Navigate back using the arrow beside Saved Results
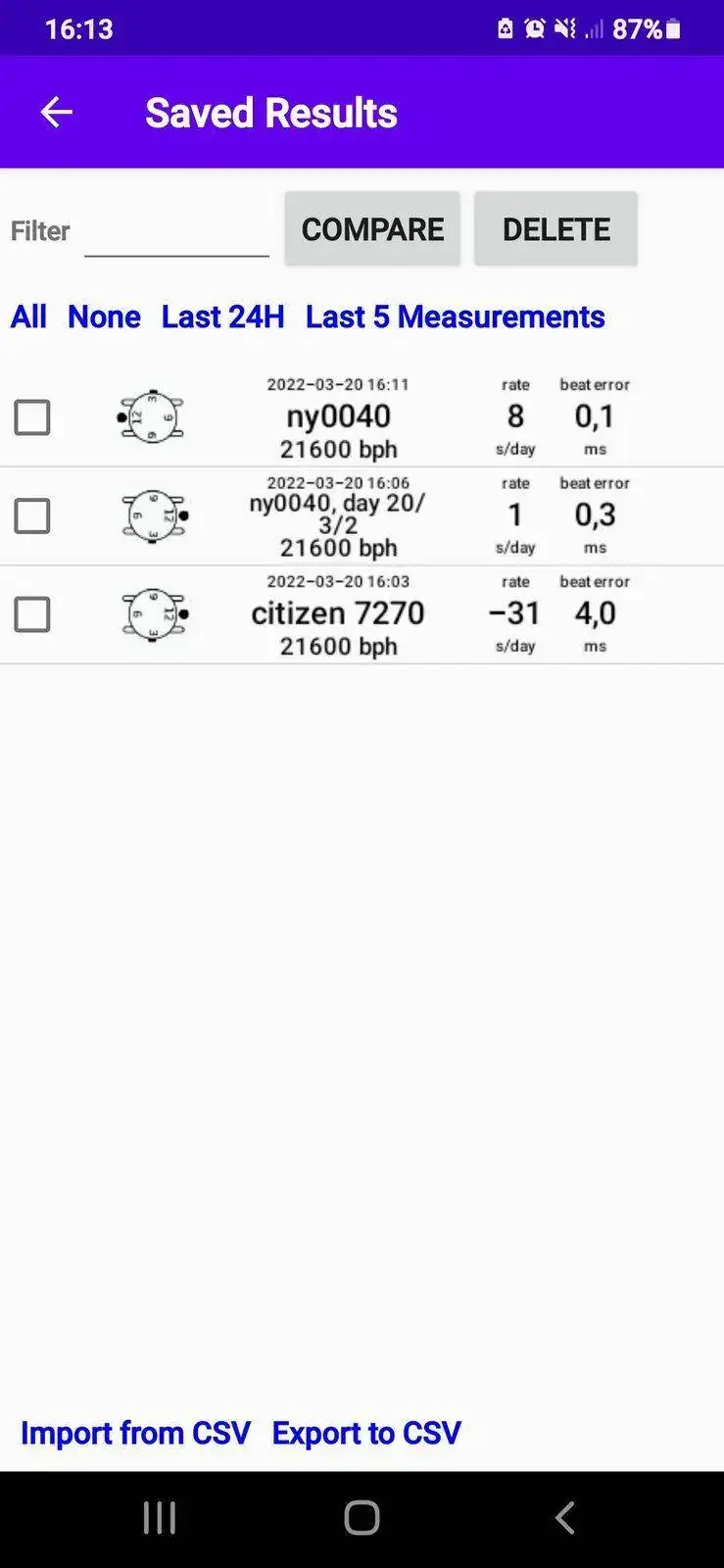This screenshot has height=1568, width=724. 56,112
